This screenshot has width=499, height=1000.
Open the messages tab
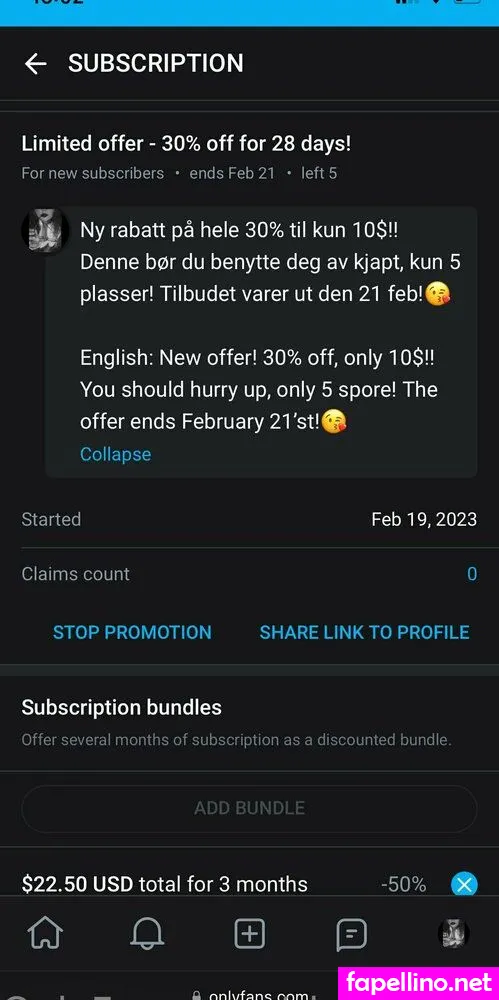point(352,935)
